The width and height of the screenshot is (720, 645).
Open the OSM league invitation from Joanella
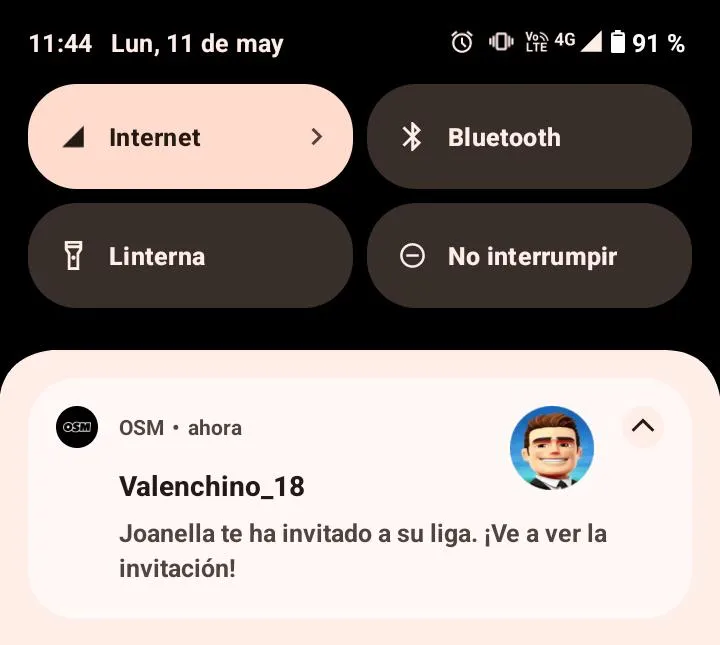tap(360, 498)
